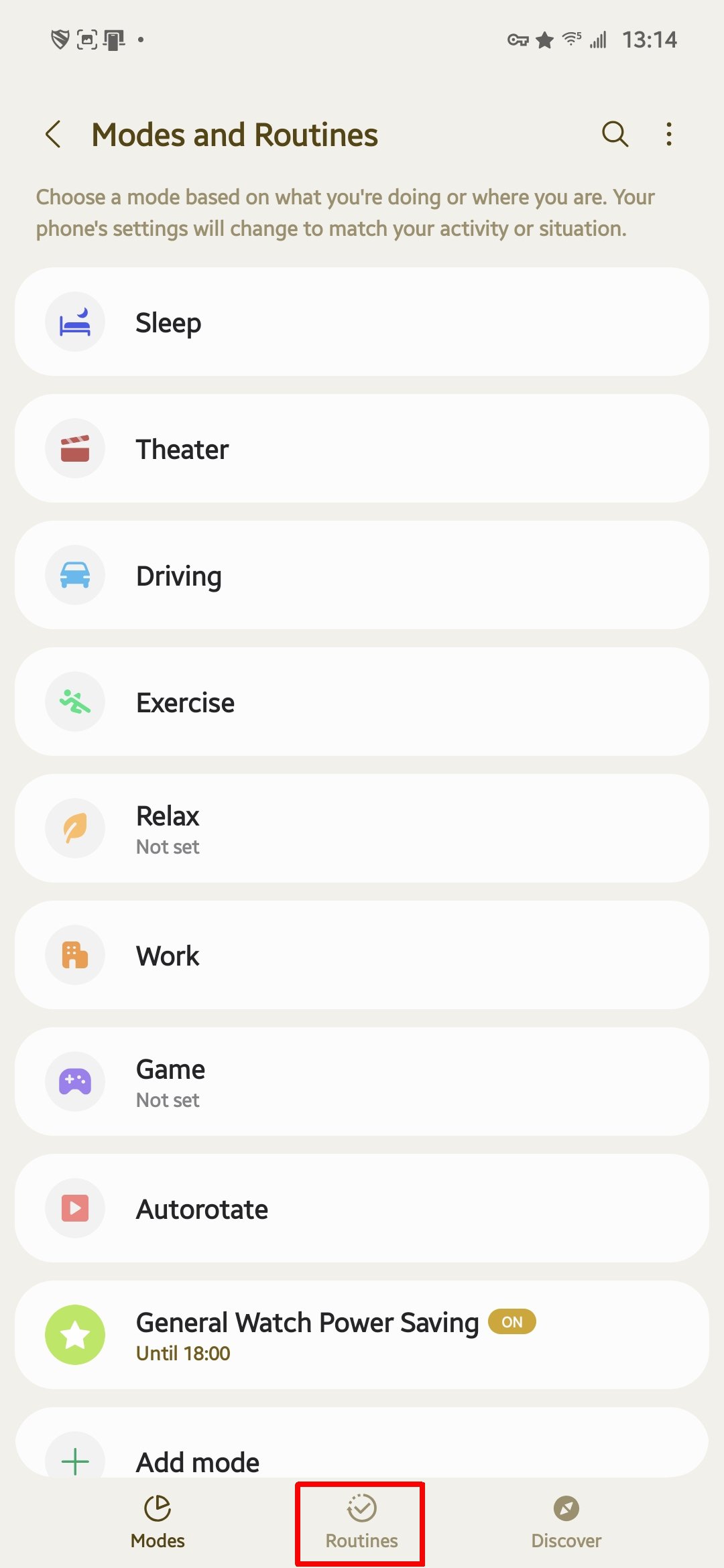Image resolution: width=724 pixels, height=1568 pixels.
Task: Add a new mode
Action: [362, 1454]
